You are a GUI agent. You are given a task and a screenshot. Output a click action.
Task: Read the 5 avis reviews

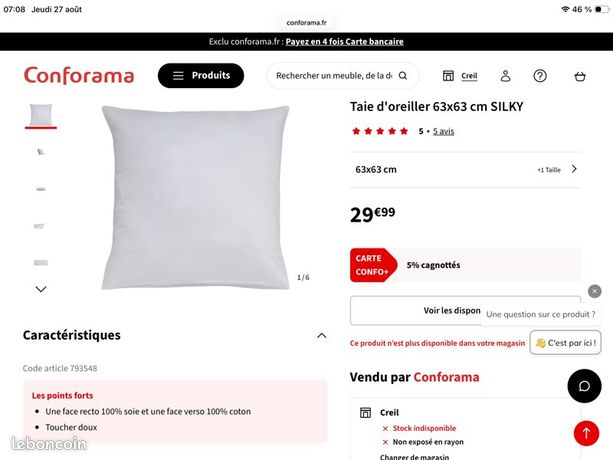tap(443, 131)
